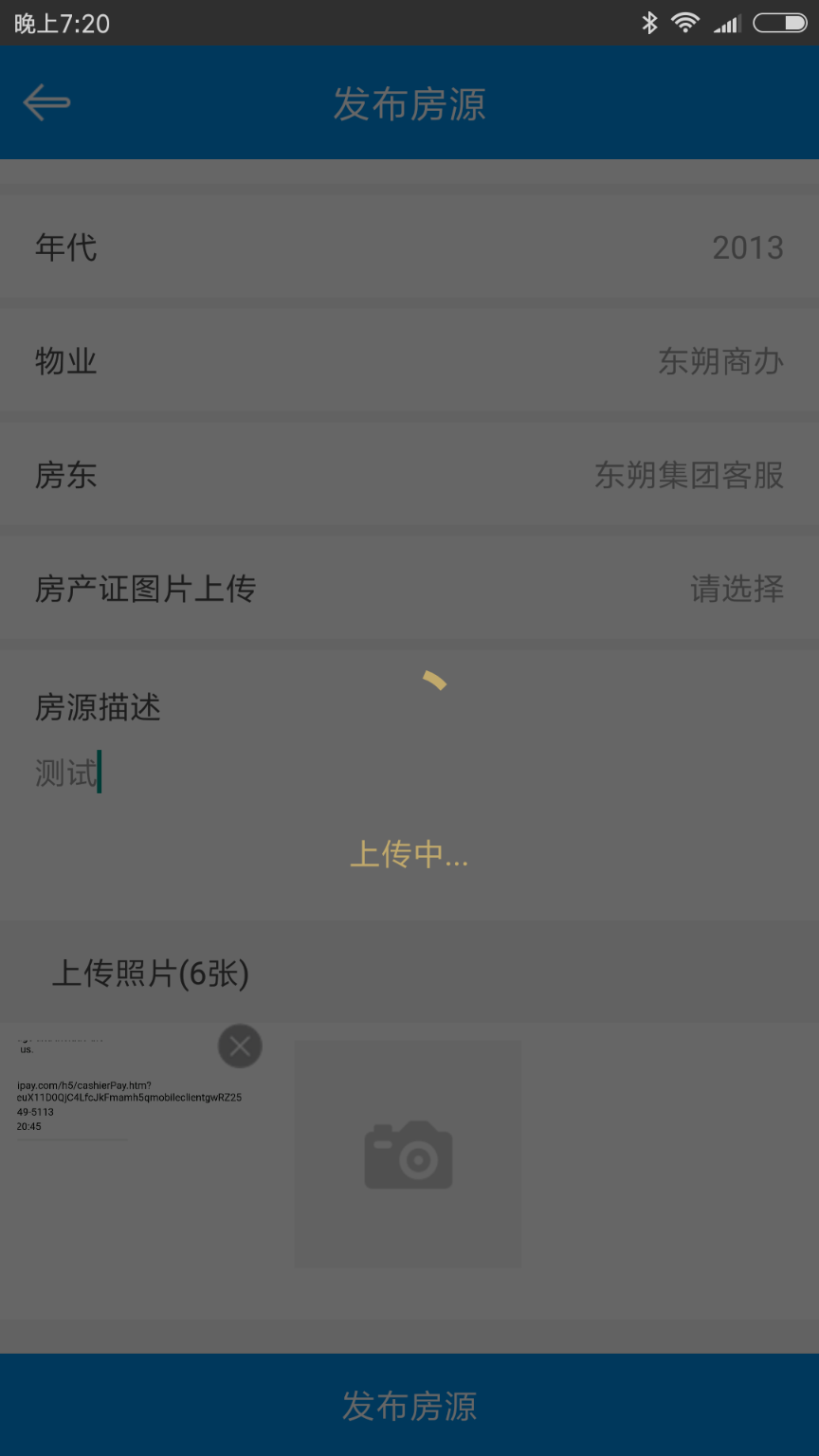Open the 物业 property row
The width and height of the screenshot is (819, 1456).
(409, 361)
